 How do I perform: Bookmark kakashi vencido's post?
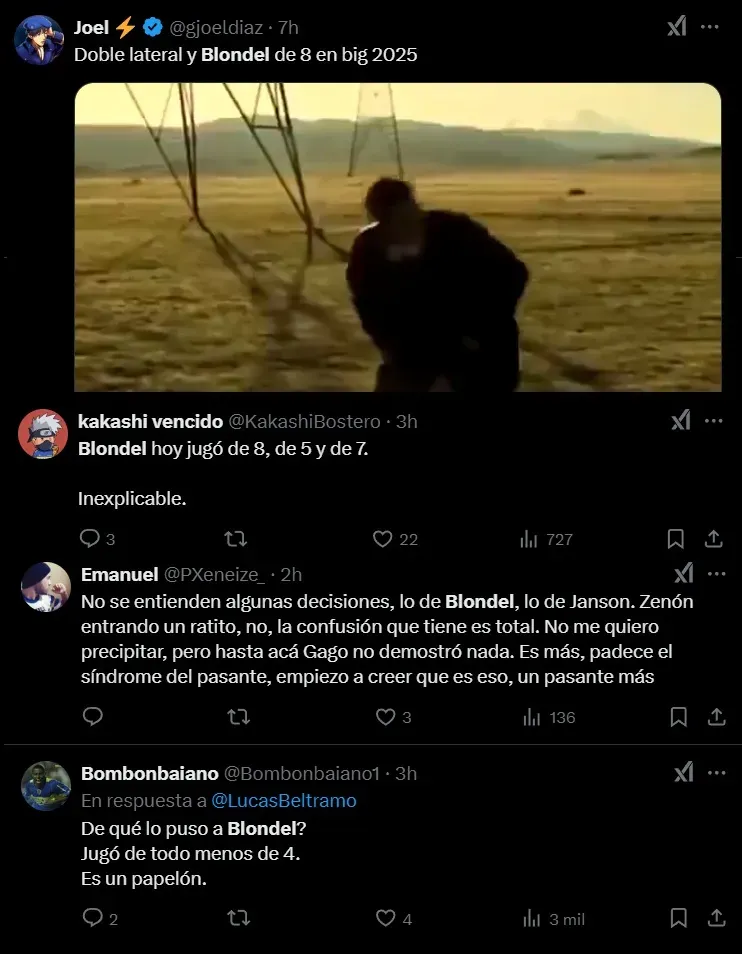676,539
